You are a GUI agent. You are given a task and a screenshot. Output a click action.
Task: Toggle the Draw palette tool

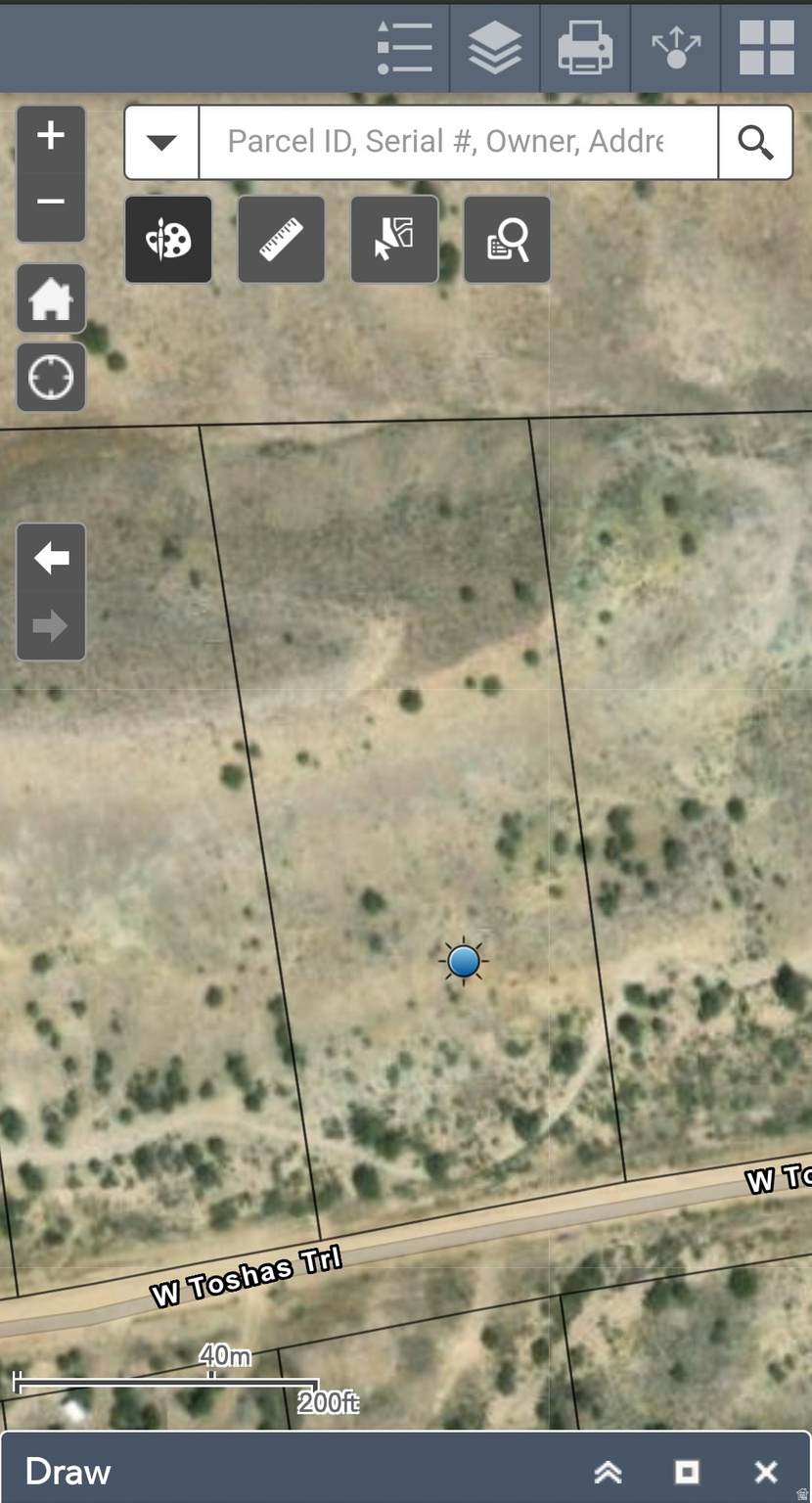(168, 240)
